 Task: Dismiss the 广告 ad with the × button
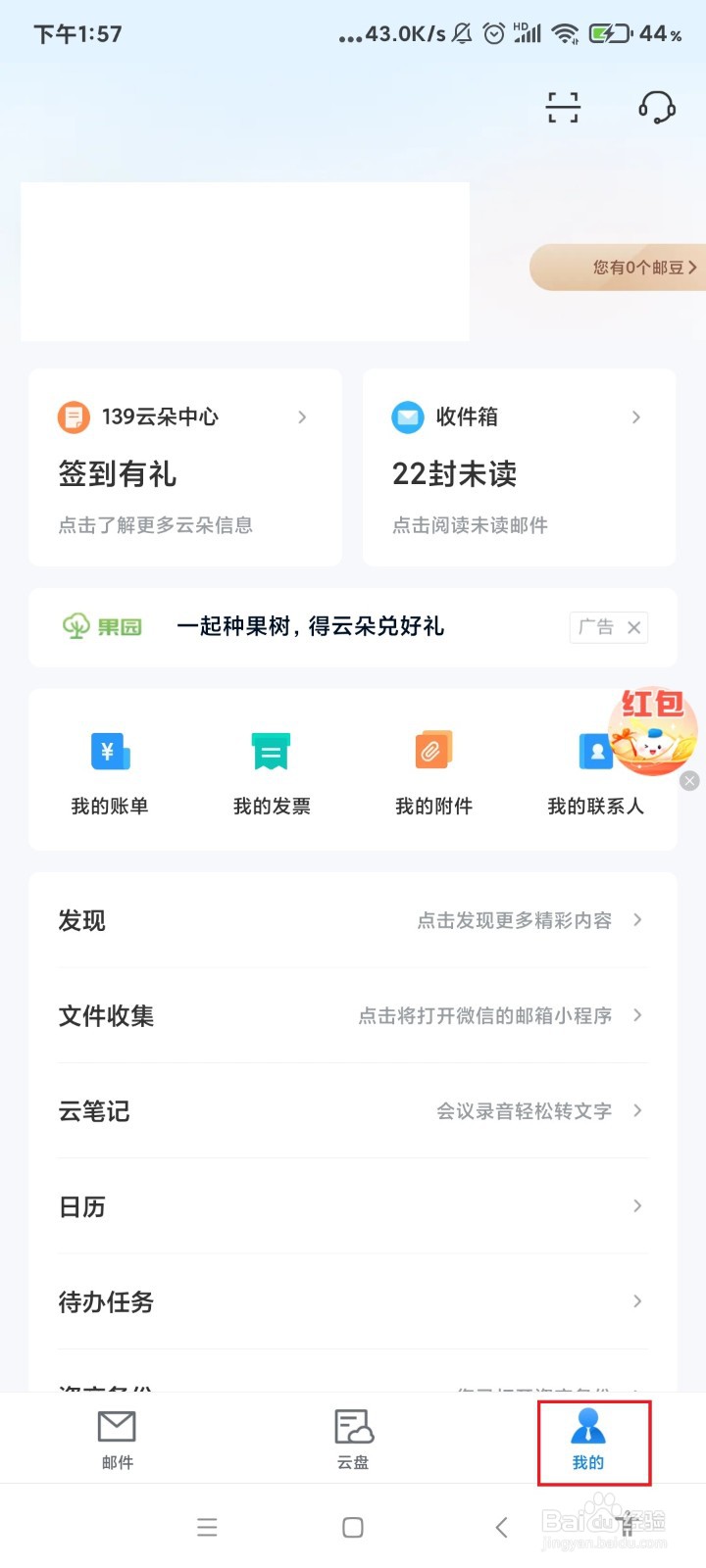(634, 627)
